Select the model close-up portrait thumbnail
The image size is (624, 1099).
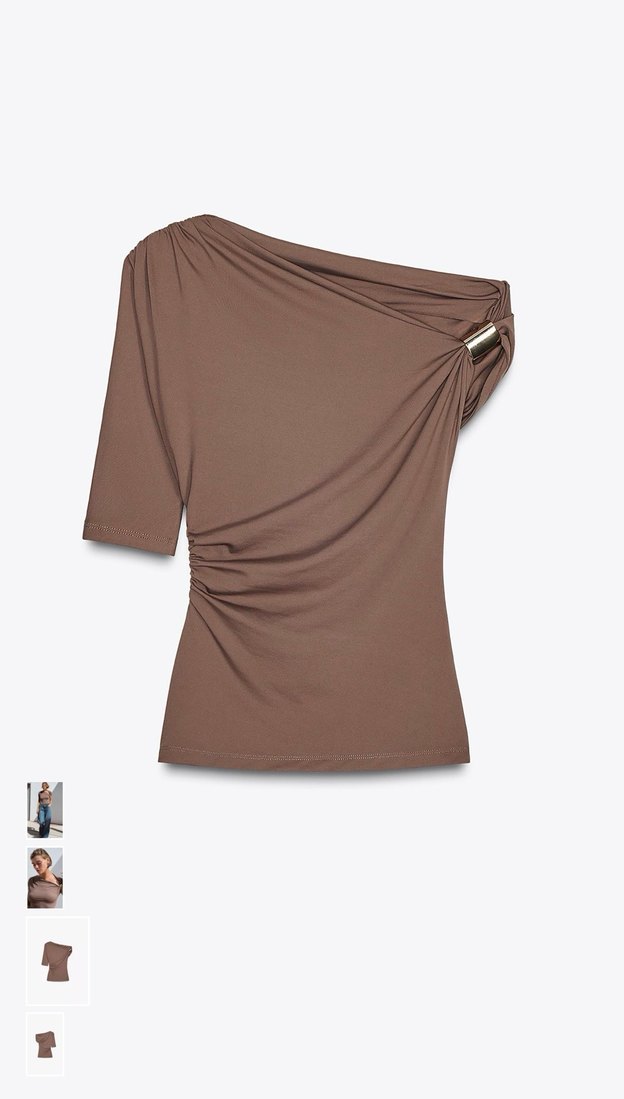point(44,878)
